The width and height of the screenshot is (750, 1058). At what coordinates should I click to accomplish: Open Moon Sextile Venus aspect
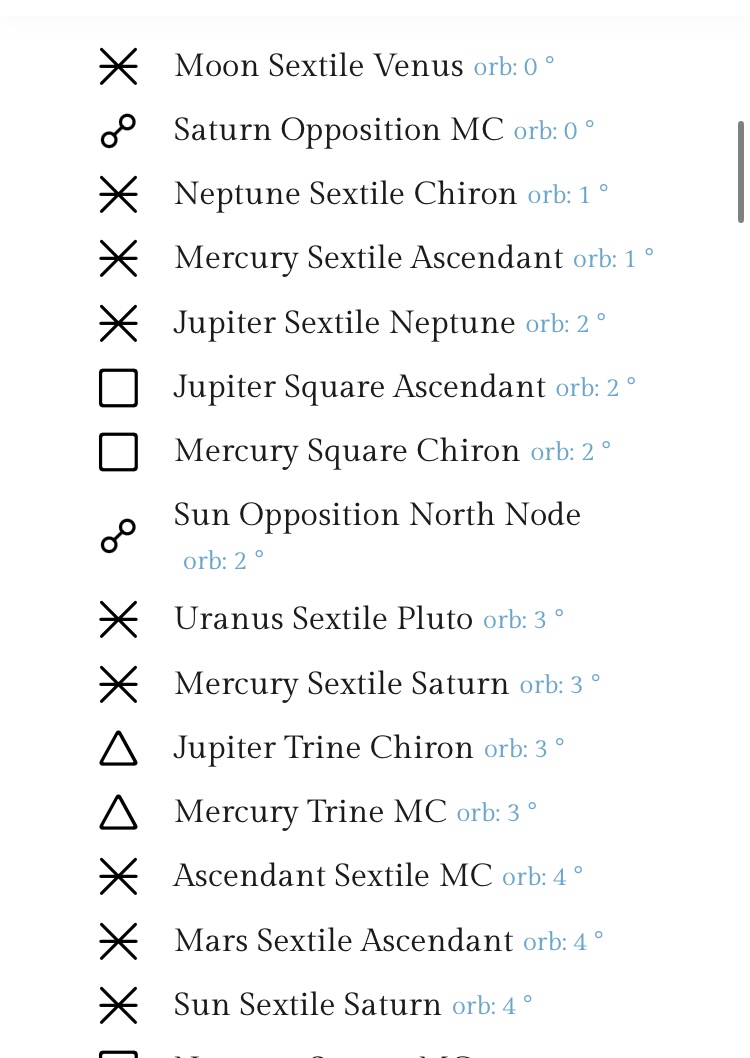pyautogui.click(x=318, y=66)
